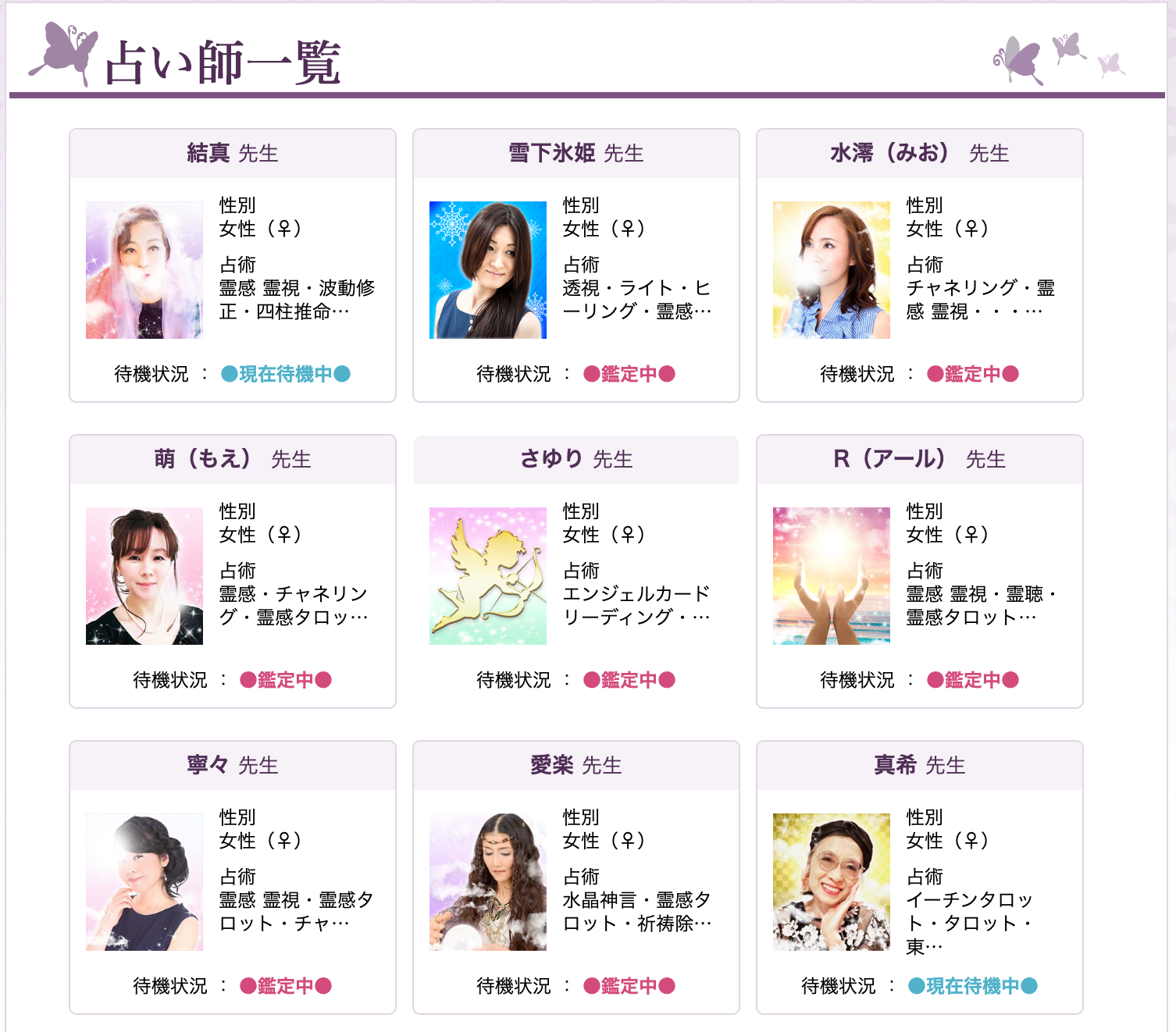
Task: View 水澪（みお）先生's profile card
Action: [920, 265]
